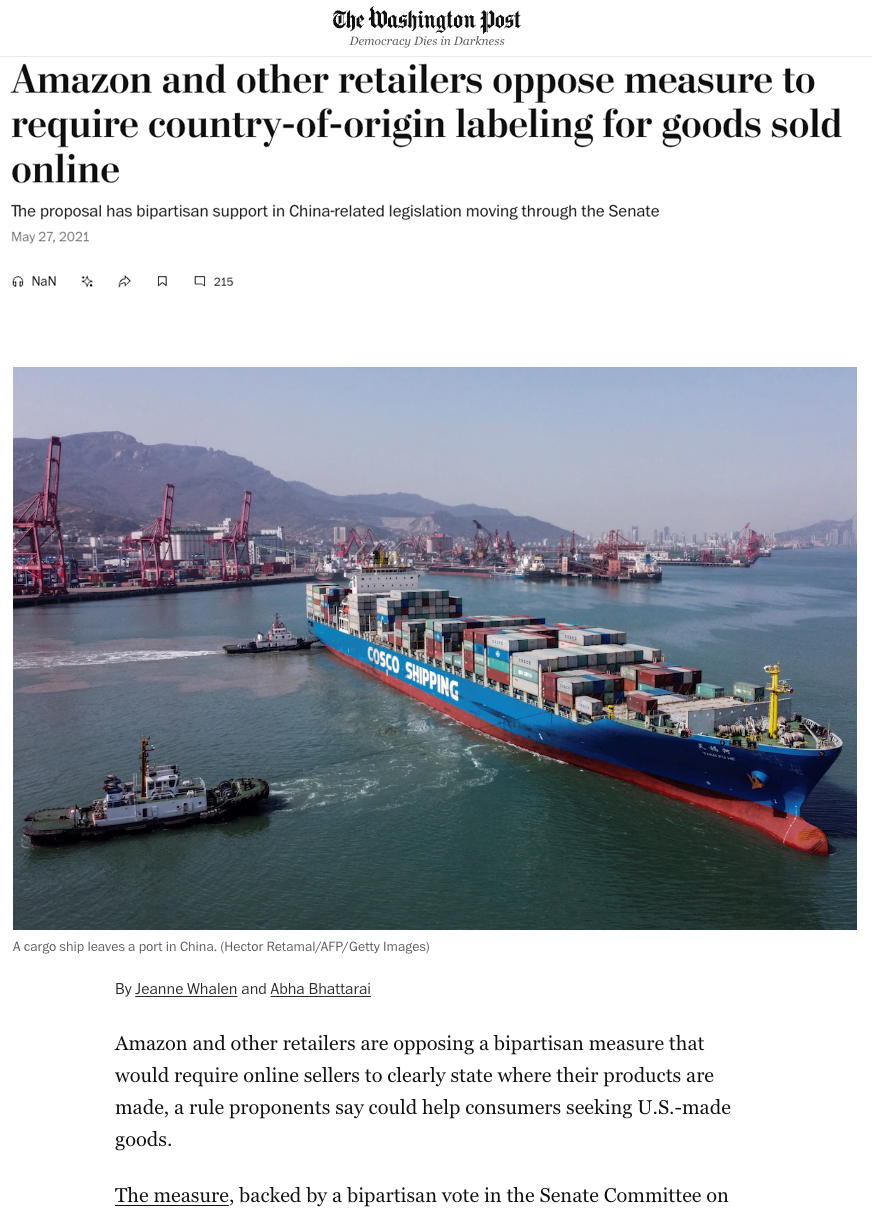Open Jeanne Whalen's author page

[x=186, y=989]
